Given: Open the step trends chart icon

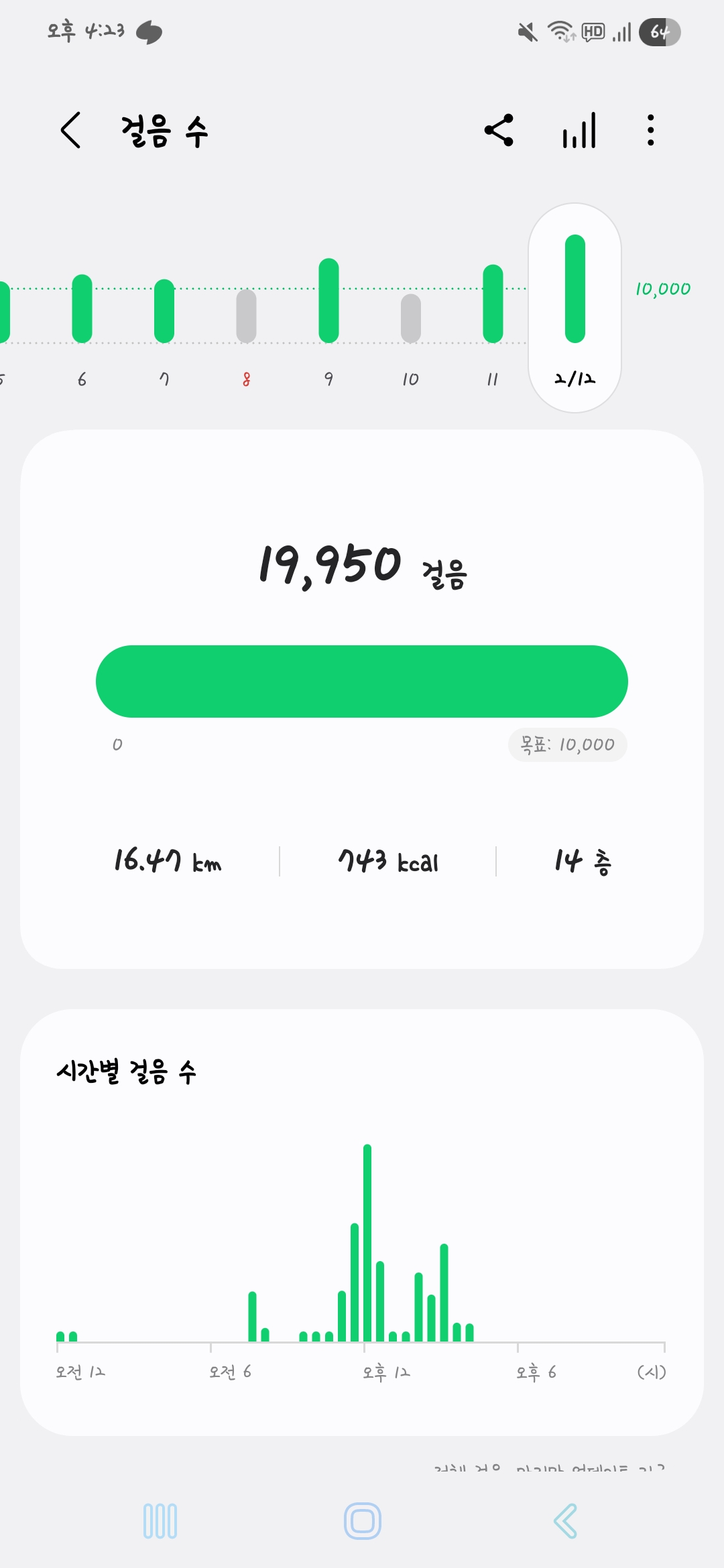Looking at the screenshot, I should (579, 130).
